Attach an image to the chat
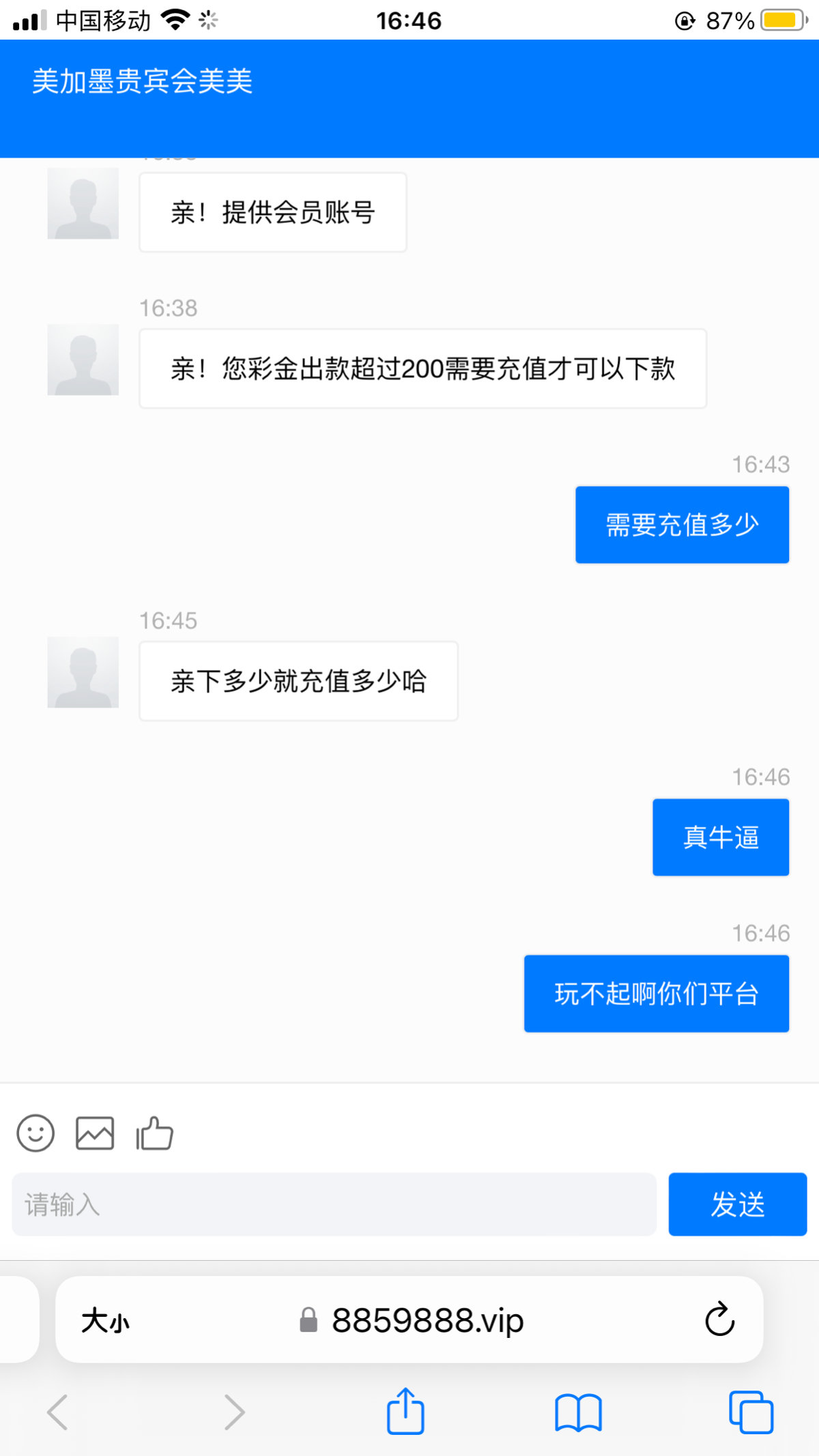 (95, 1133)
